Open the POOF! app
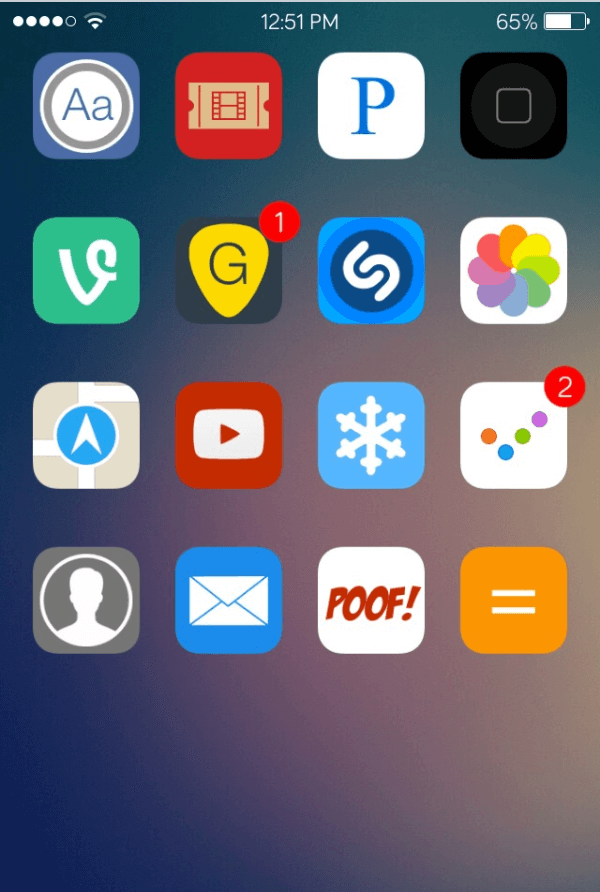Screen dimensions: 600x892 371,600
